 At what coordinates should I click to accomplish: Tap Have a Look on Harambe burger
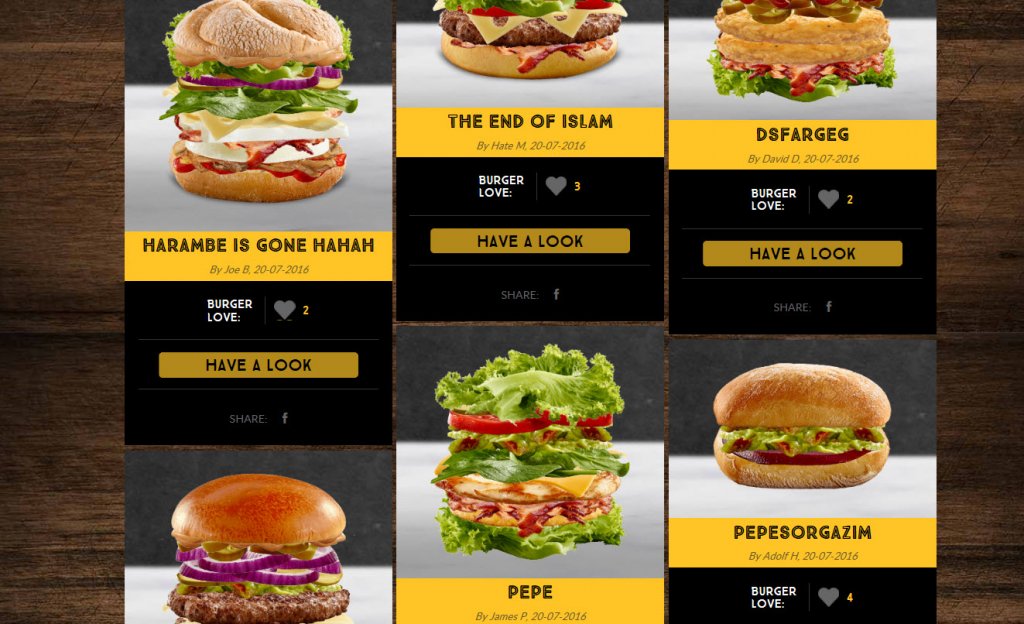point(258,365)
